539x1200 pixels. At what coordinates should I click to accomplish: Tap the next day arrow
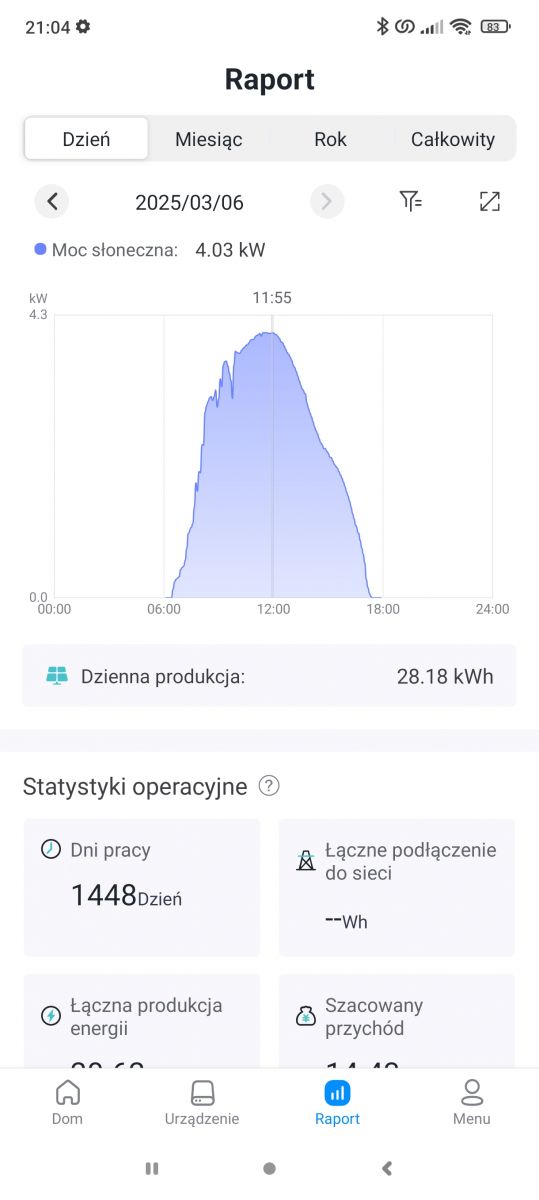pyautogui.click(x=326, y=202)
